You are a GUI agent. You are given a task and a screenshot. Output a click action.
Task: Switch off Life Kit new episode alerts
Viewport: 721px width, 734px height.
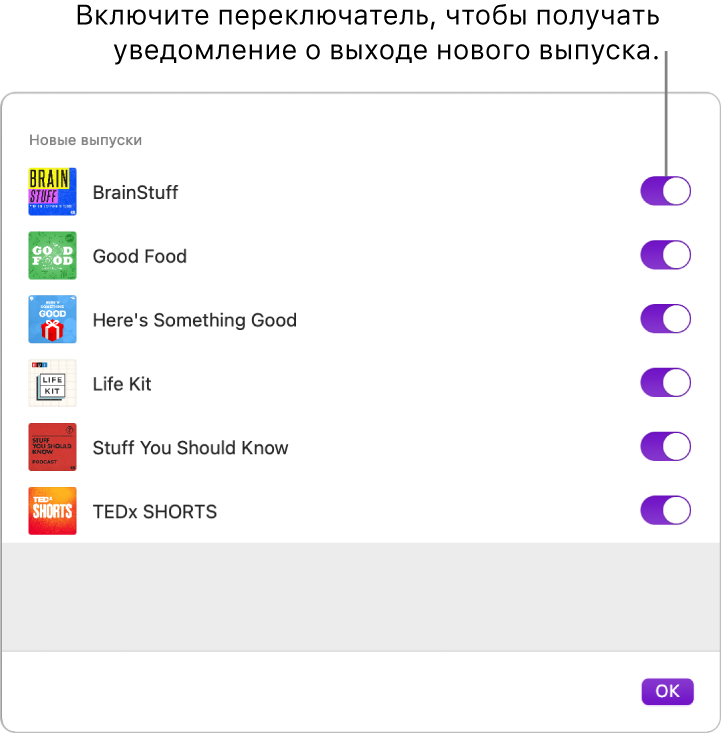[x=665, y=383]
